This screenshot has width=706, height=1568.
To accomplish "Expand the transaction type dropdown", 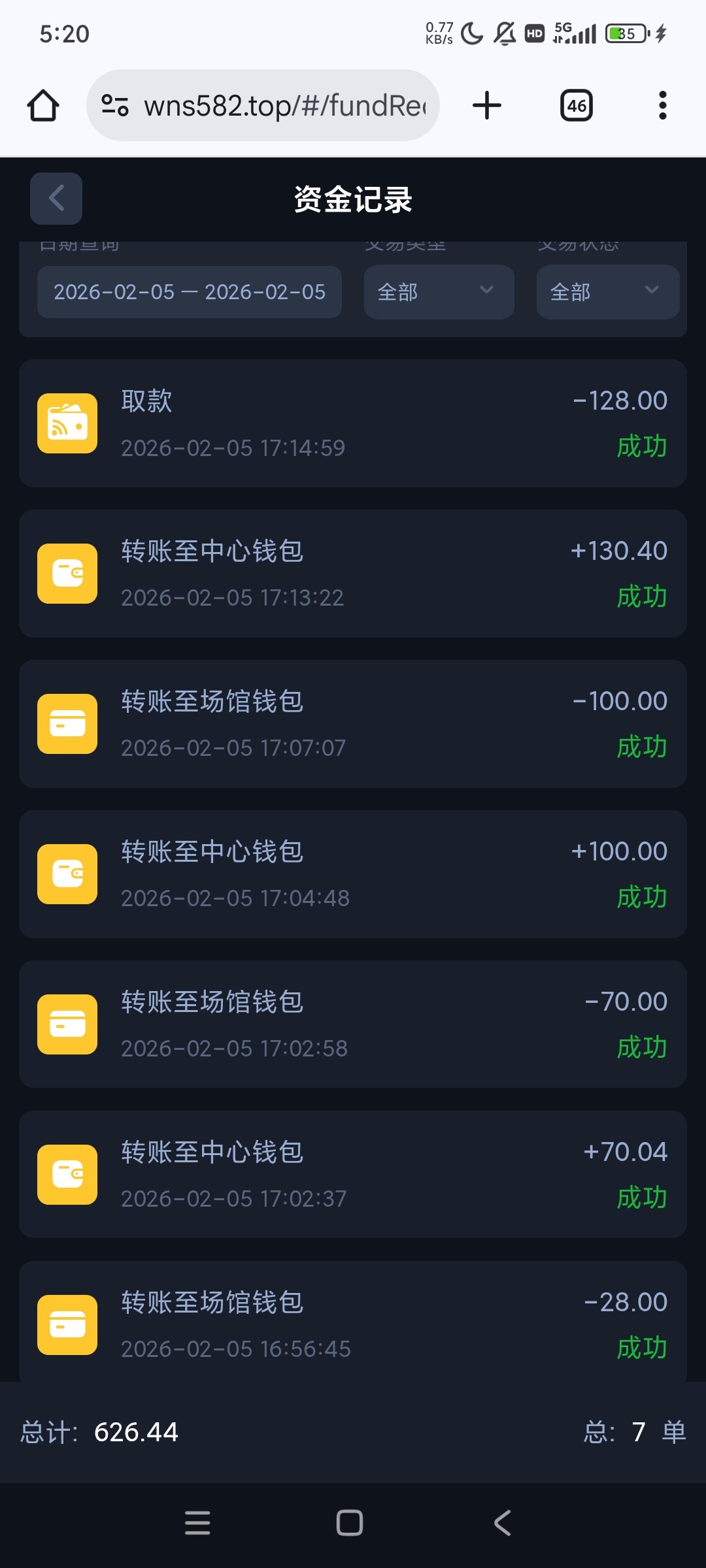I will [439, 292].
